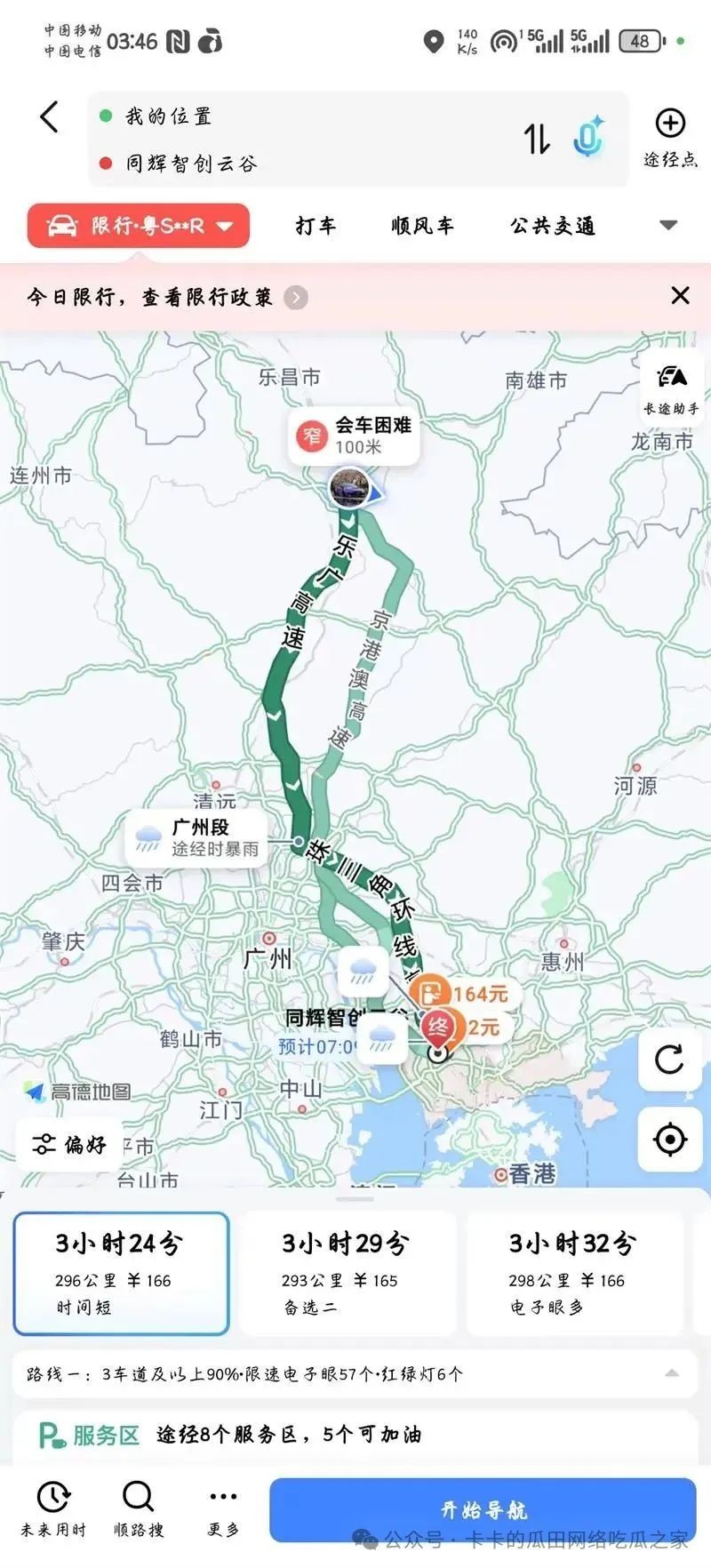
Task: Open the transport modes overflow chevron
Action: [667, 225]
